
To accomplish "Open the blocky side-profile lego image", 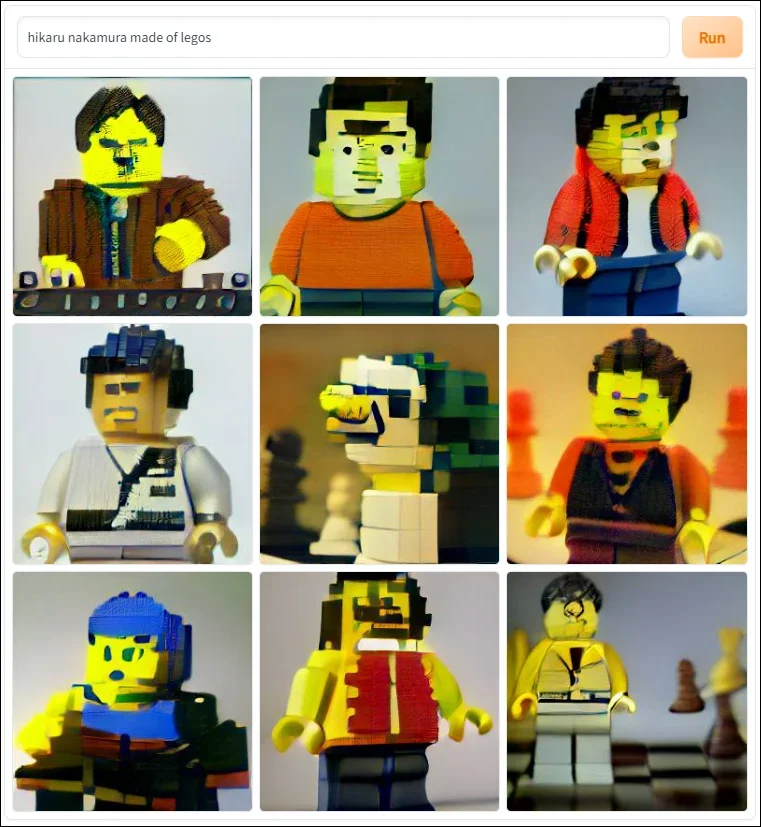I will pos(379,443).
